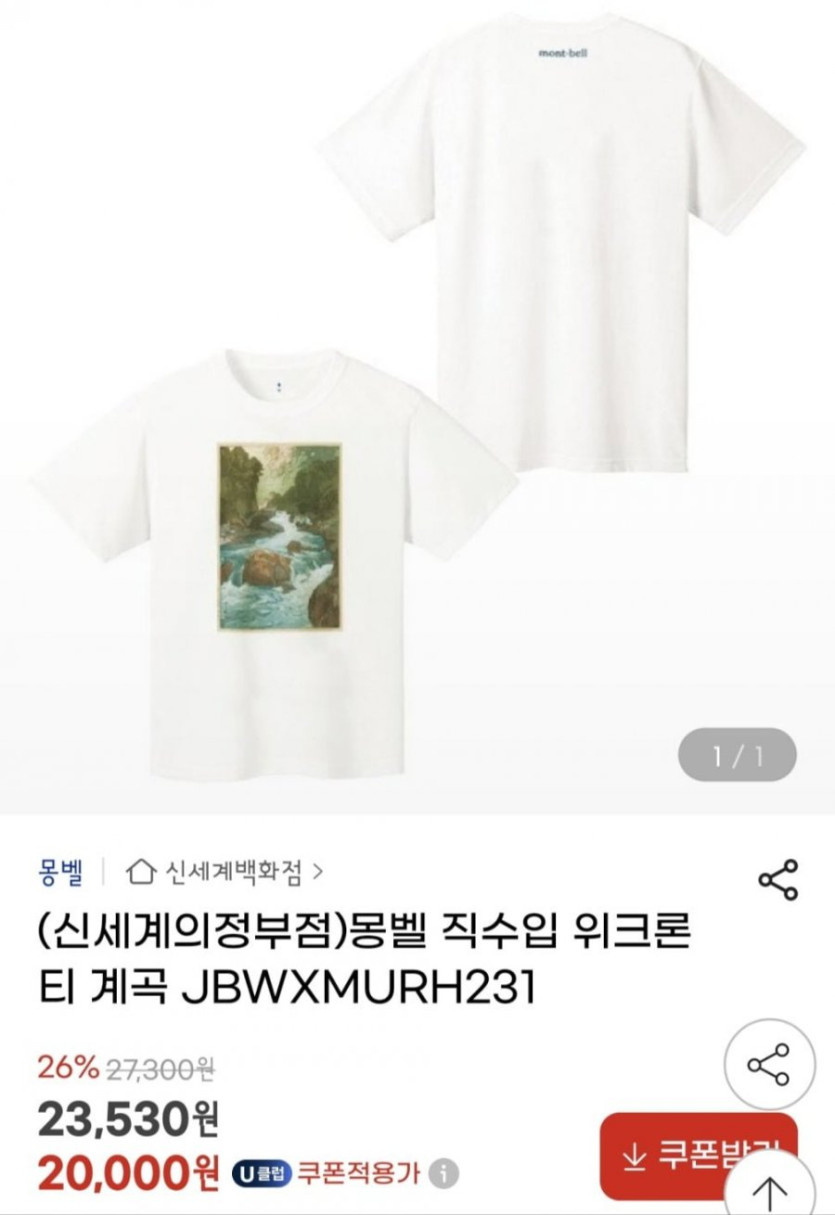Share this product via the share icon

click(x=778, y=880)
